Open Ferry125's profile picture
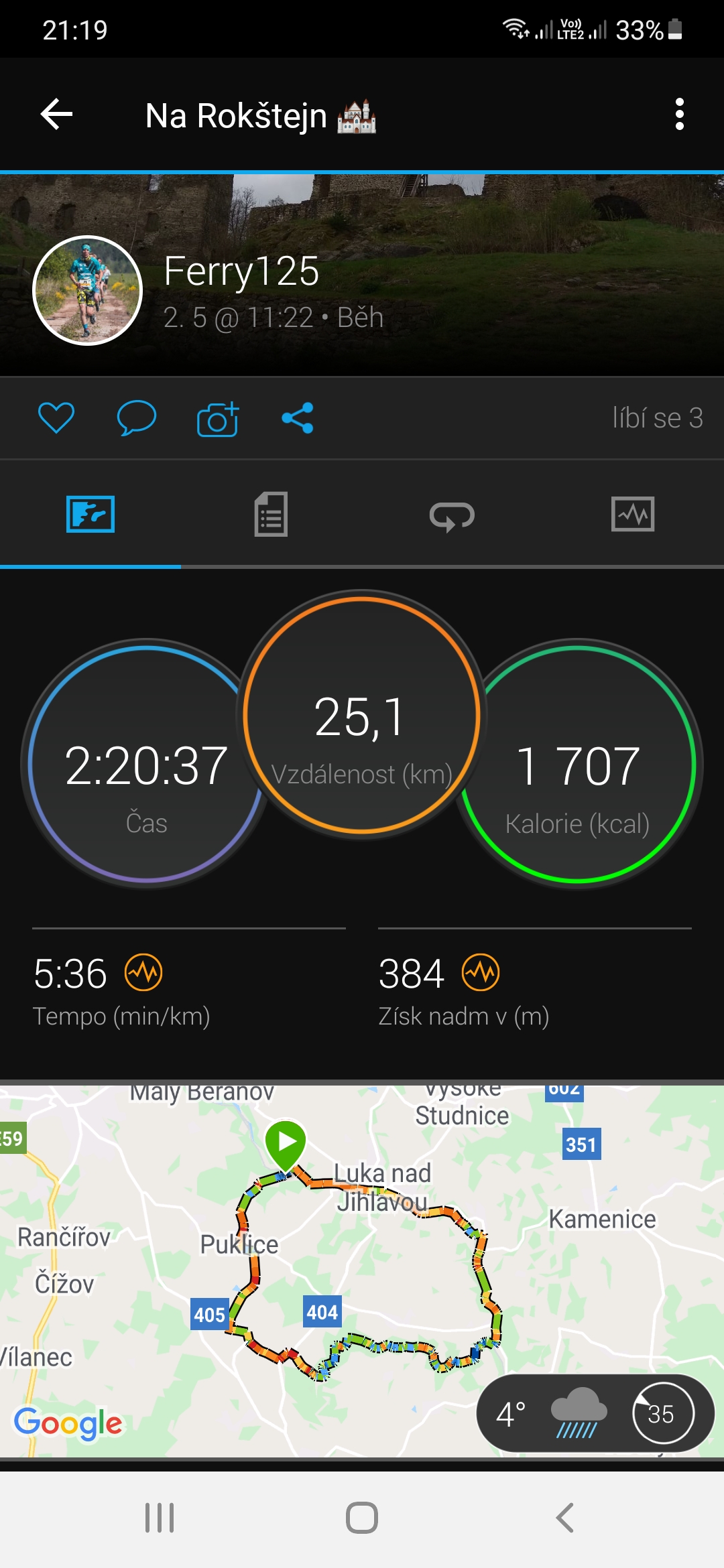 point(88,291)
